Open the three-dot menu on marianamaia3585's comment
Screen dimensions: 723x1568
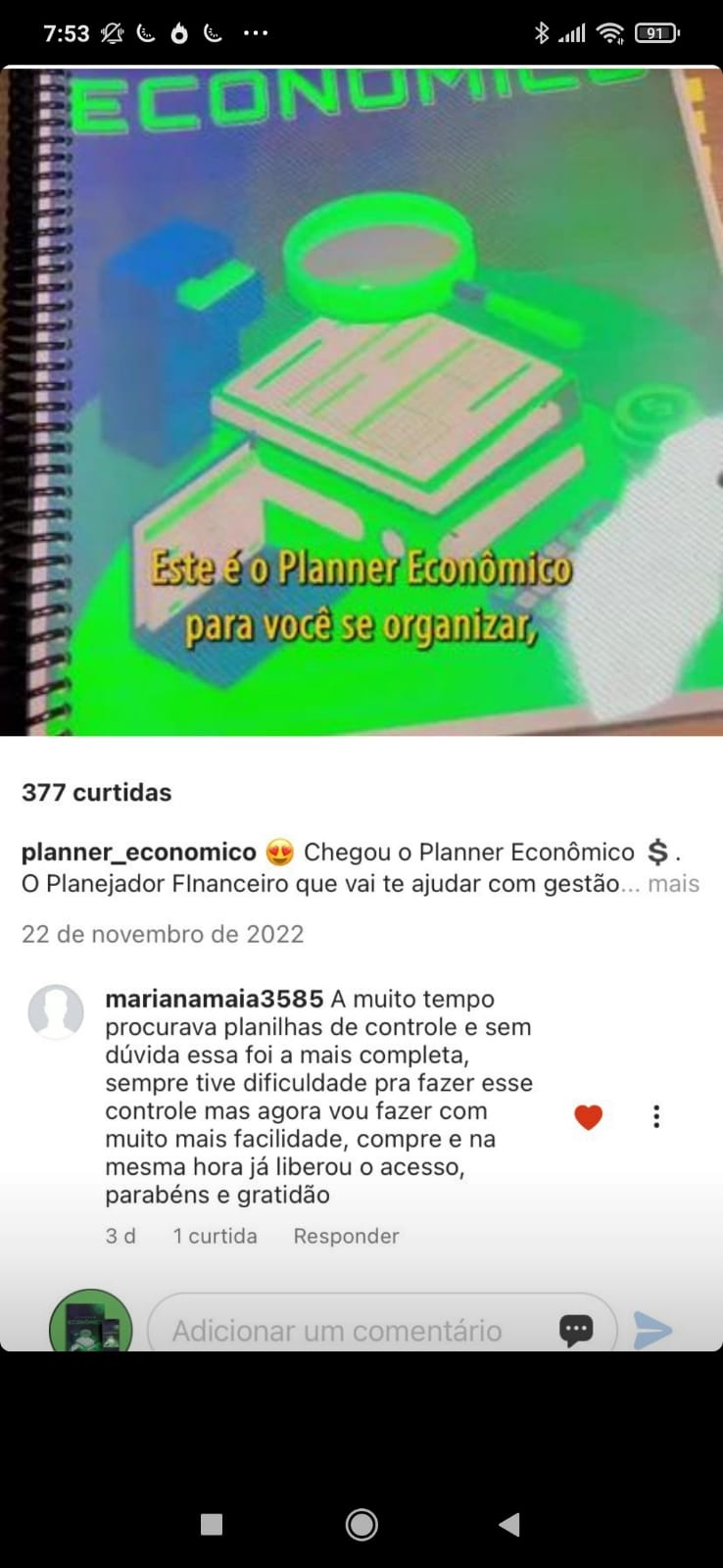656,1116
